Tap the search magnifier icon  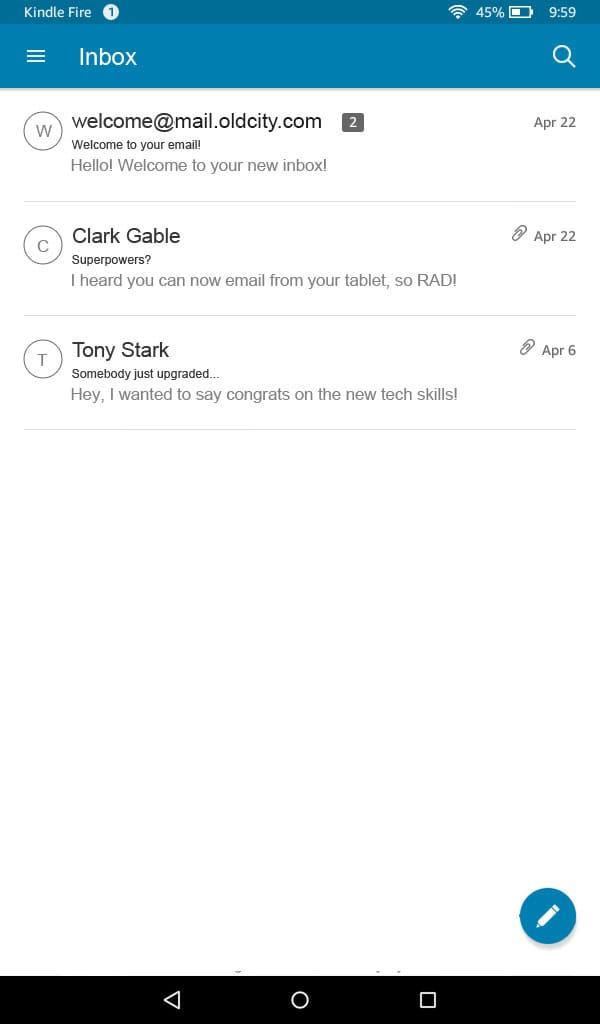point(564,57)
